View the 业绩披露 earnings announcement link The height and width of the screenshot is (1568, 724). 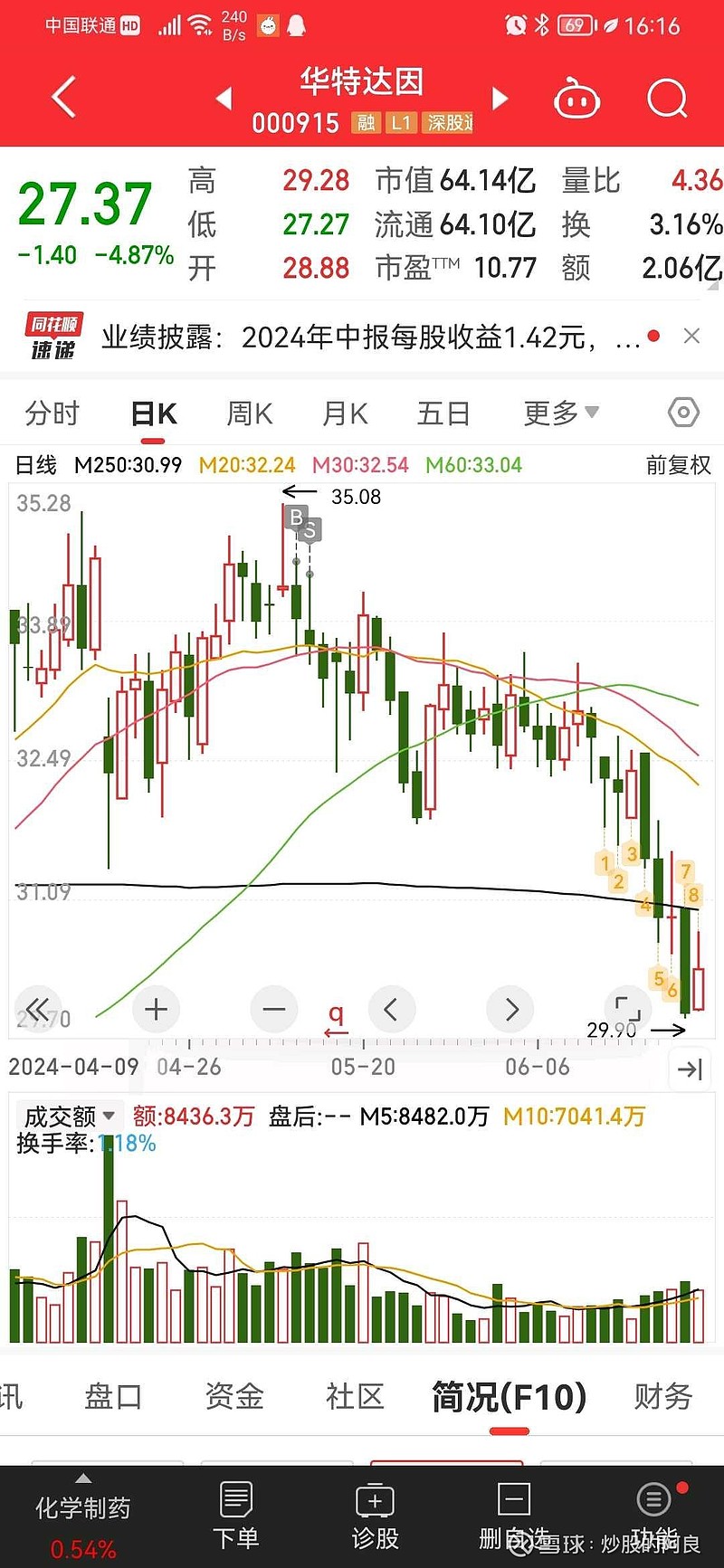point(362,336)
